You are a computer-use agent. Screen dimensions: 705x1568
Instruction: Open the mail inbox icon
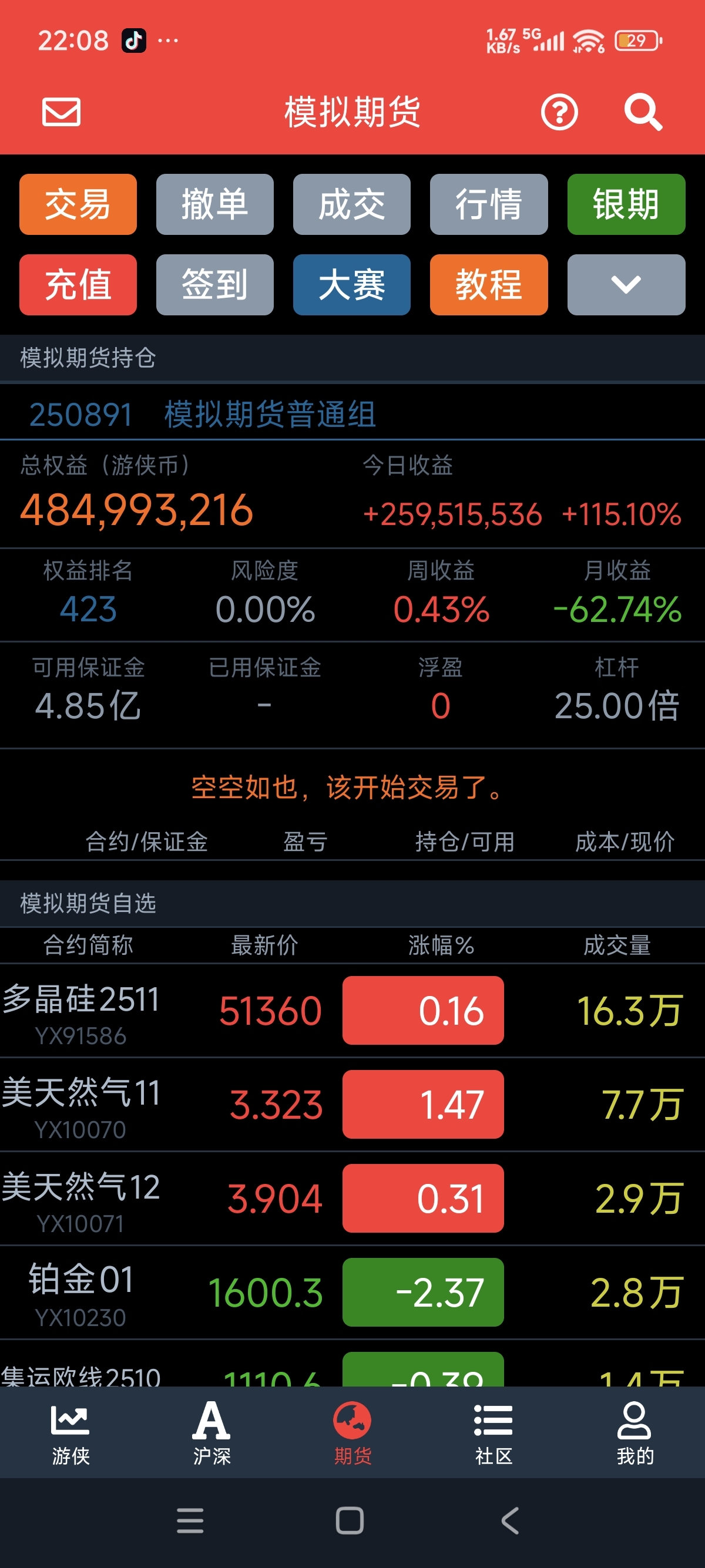coord(61,112)
